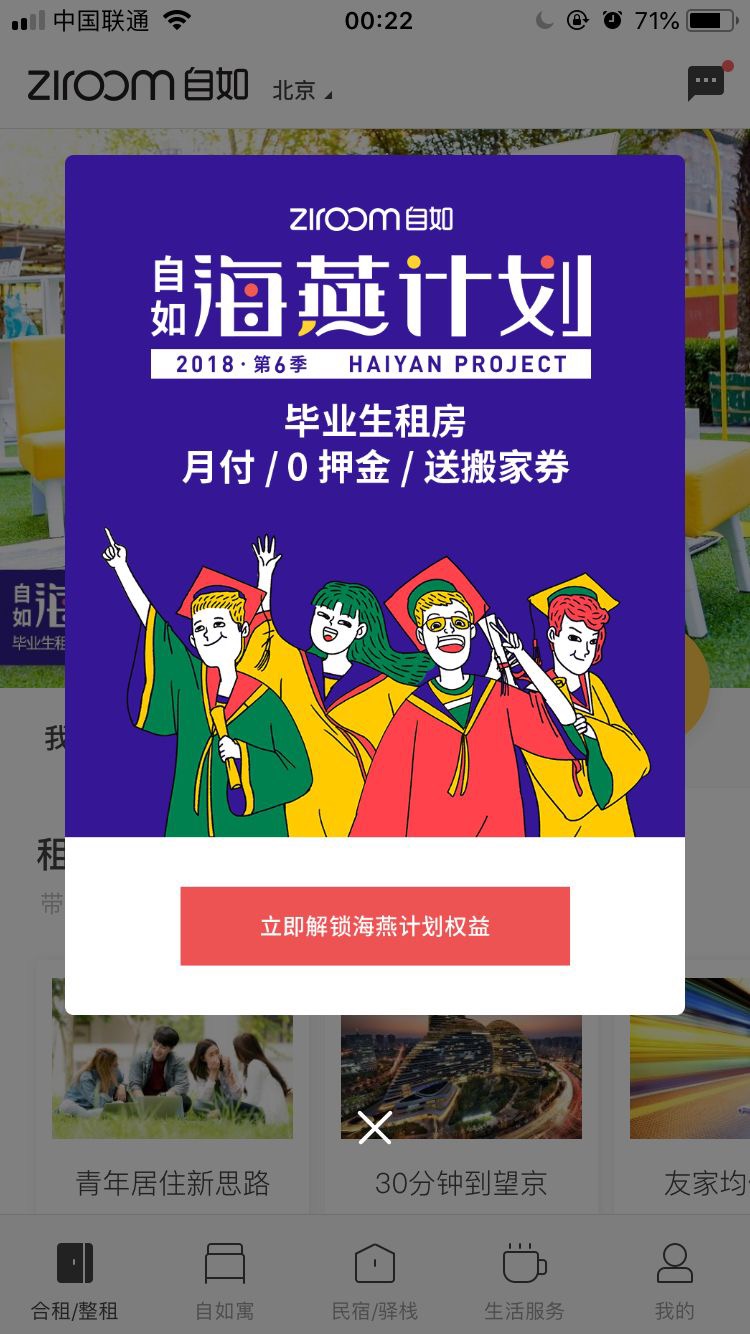Image resolution: width=750 pixels, height=1334 pixels.
Task: Switch to the 生活服务 tab
Action: (x=525, y=1280)
